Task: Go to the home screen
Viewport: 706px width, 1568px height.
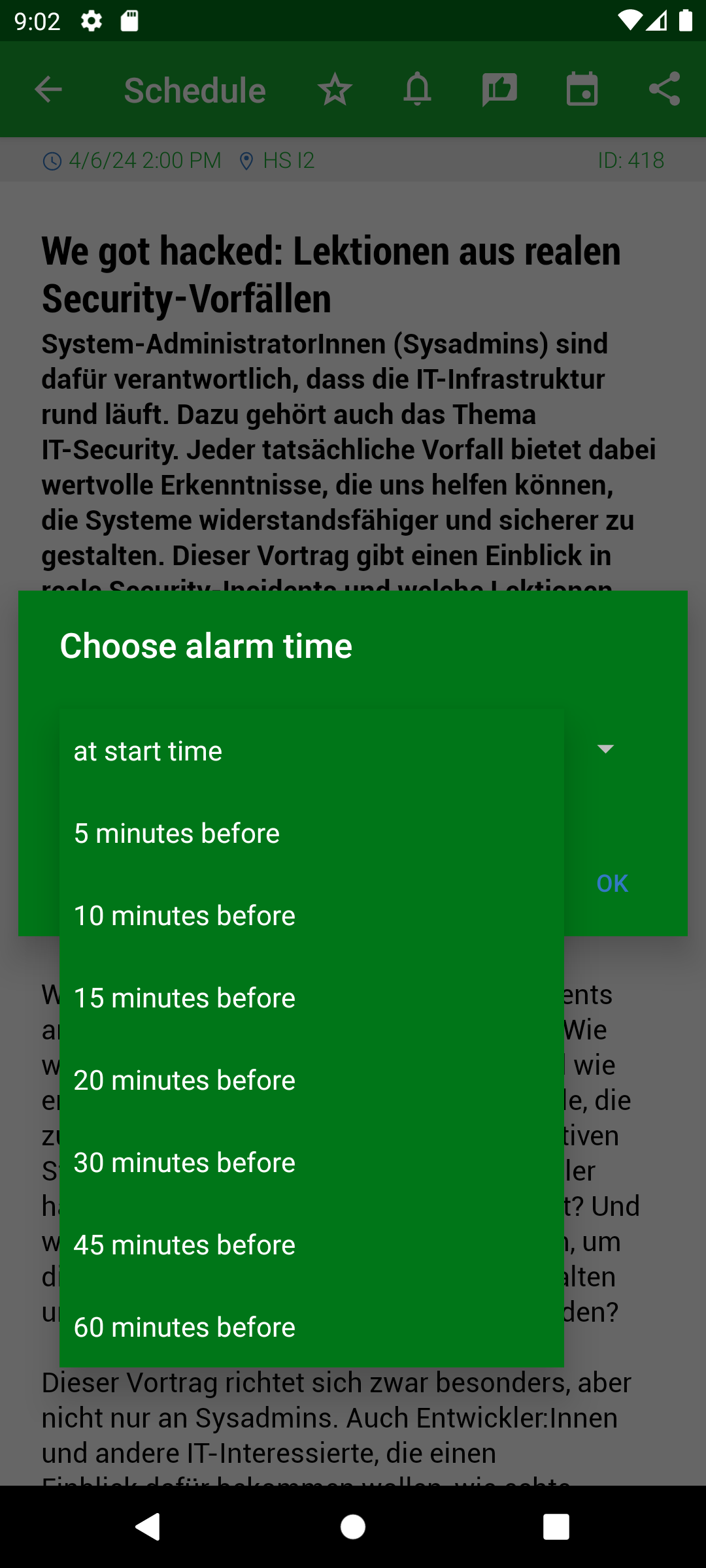Action: tap(353, 1527)
